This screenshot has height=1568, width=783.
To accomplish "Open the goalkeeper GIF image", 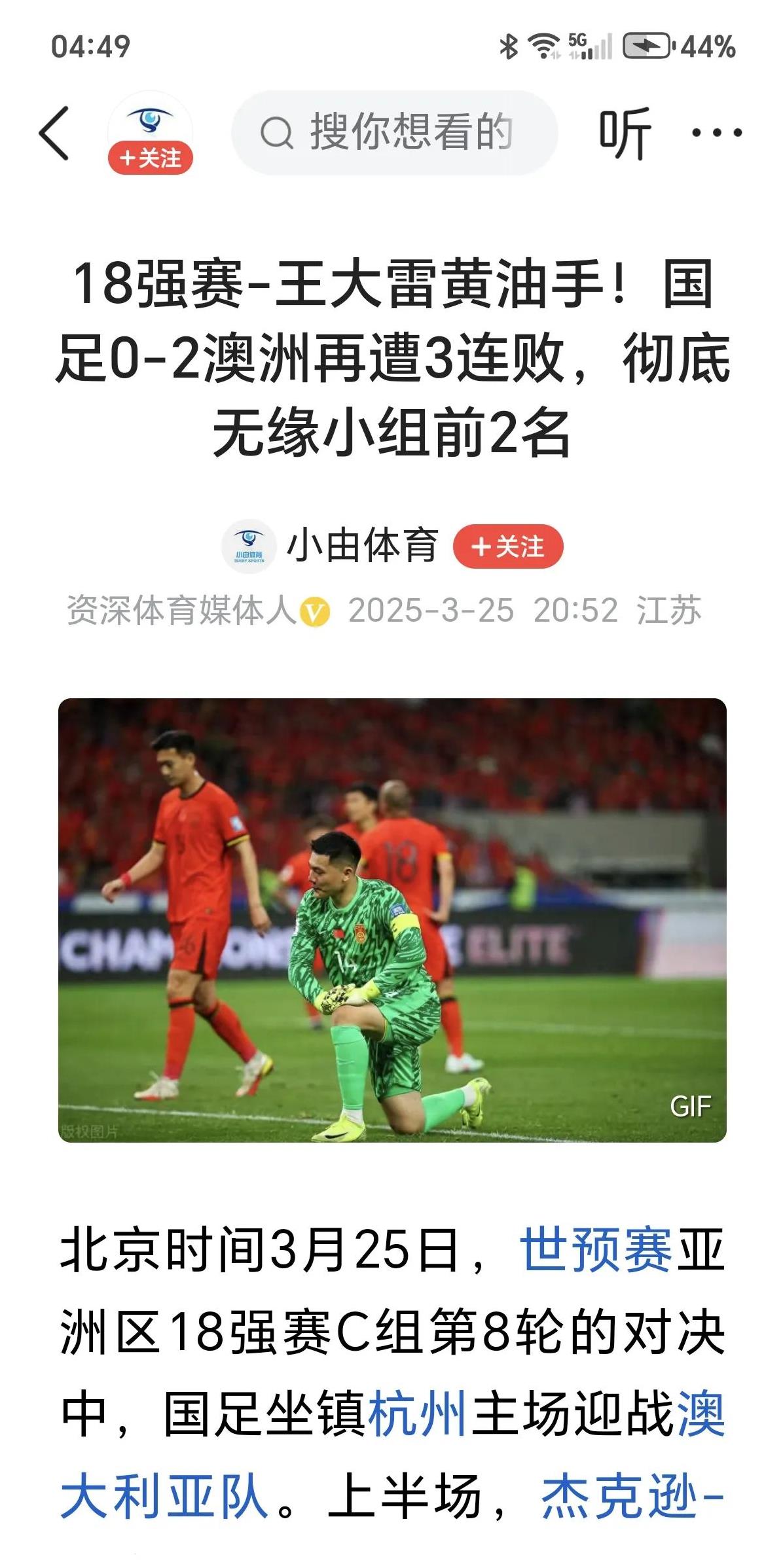I will tap(392, 920).
